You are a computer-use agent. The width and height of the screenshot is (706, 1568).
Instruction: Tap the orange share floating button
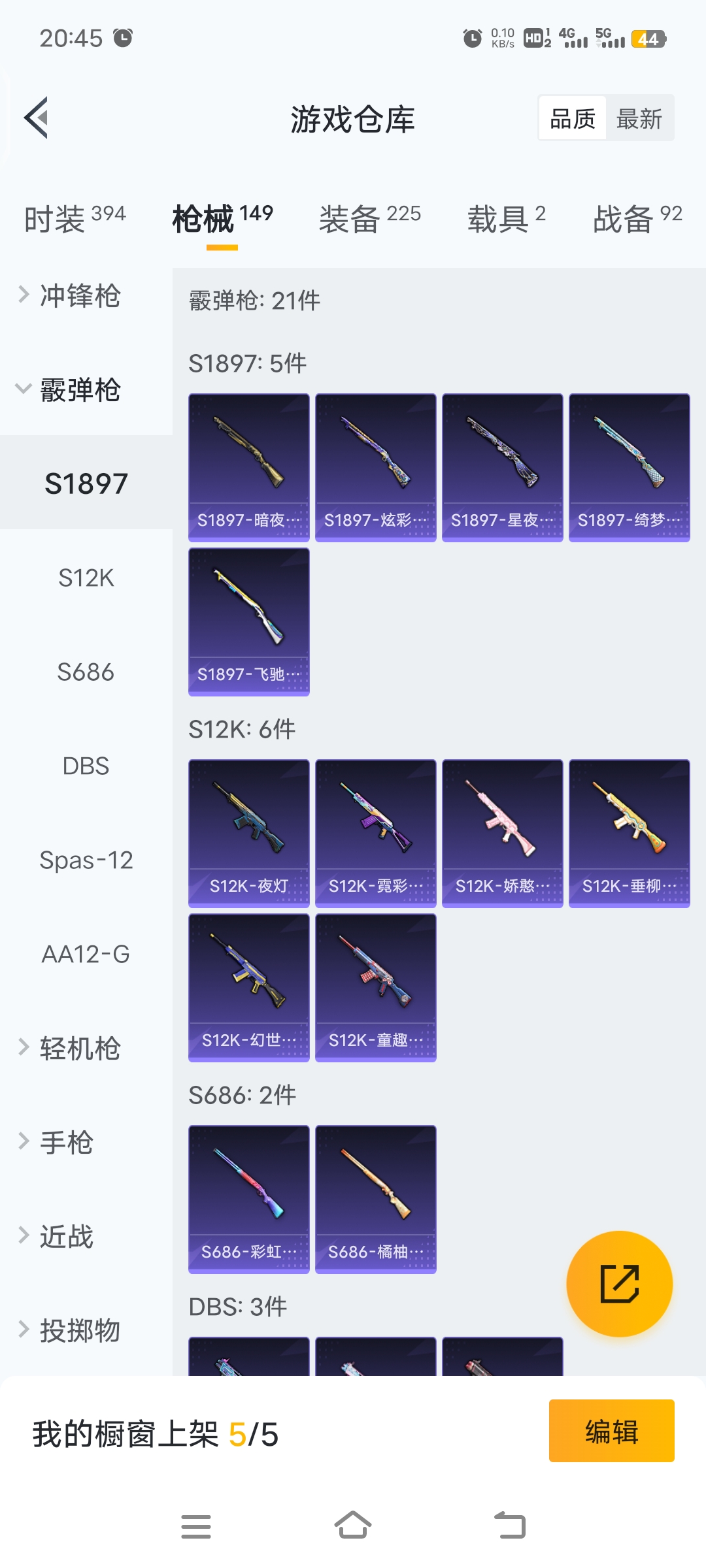(x=619, y=1284)
